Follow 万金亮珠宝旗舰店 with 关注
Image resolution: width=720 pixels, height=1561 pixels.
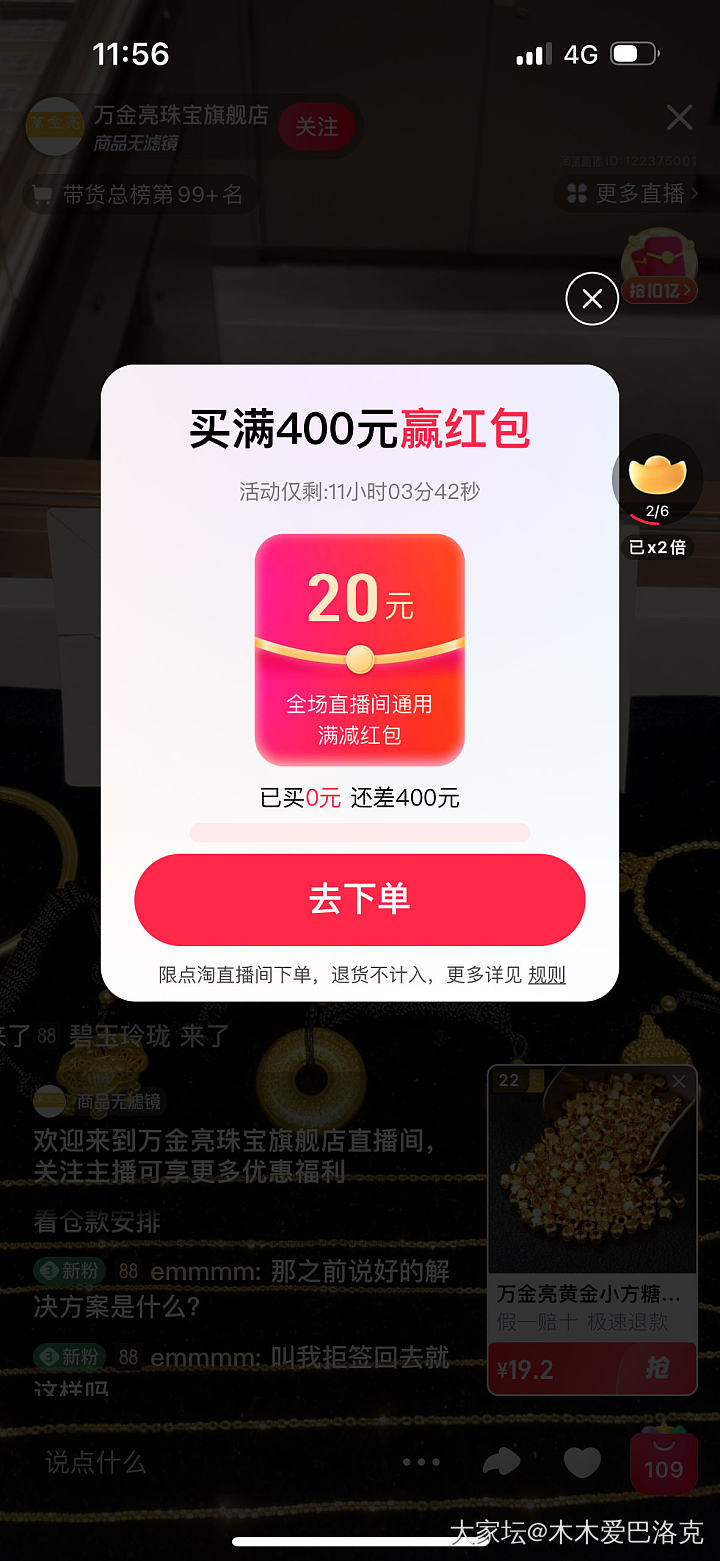[x=316, y=127]
